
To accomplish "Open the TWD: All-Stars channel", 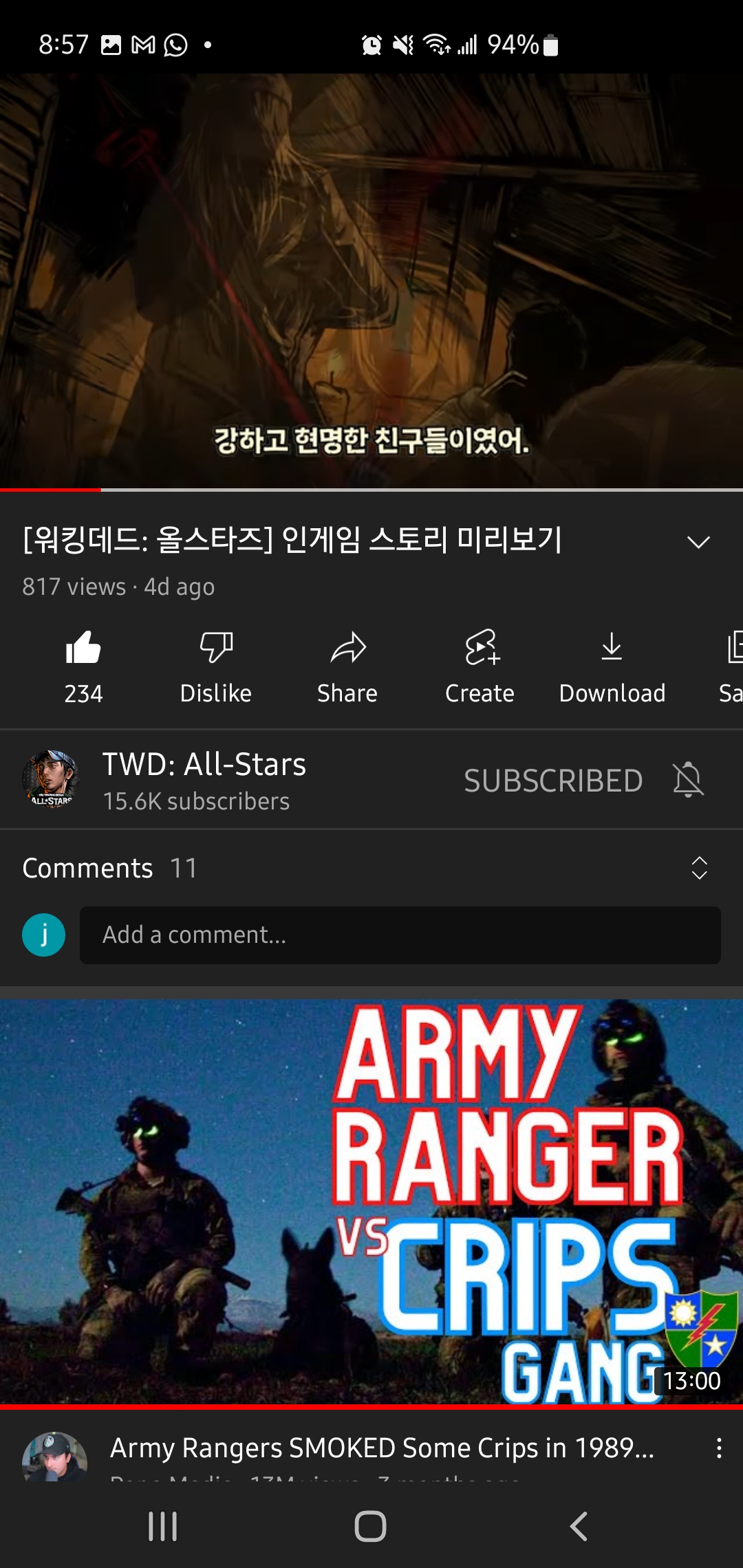I will (x=204, y=779).
